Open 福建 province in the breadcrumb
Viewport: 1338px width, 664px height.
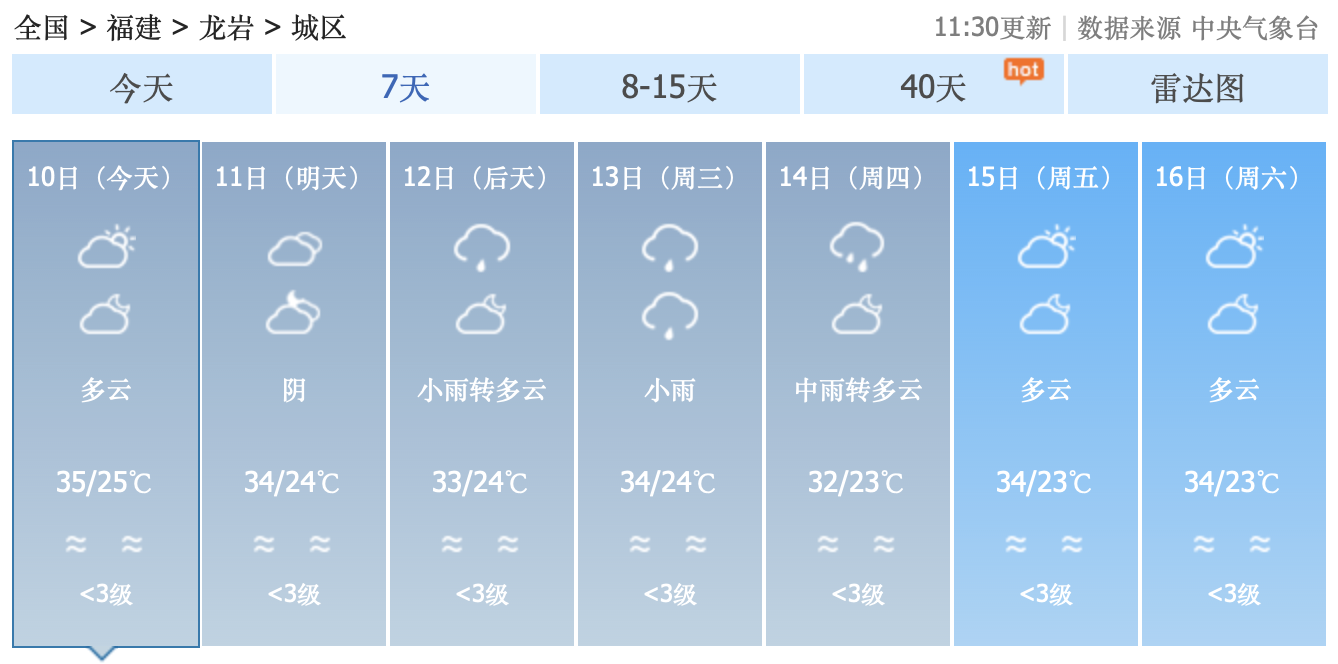tap(133, 27)
